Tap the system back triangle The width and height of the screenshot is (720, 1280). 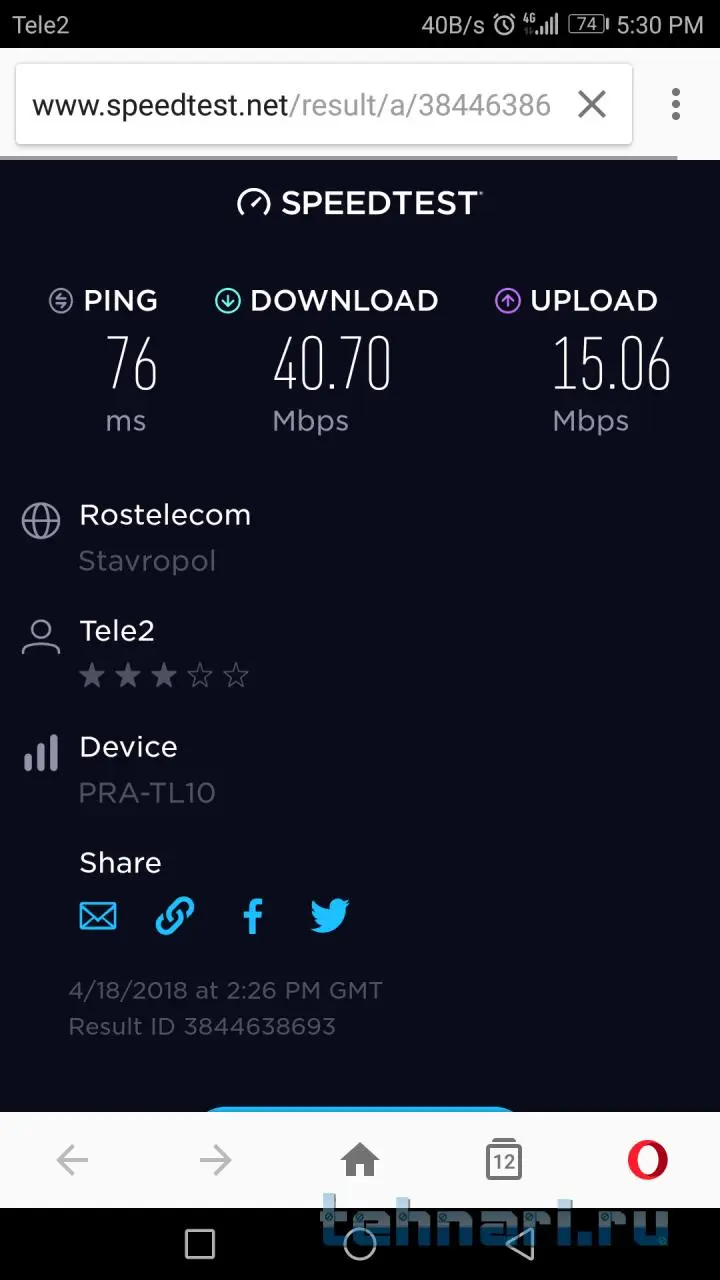click(520, 1244)
